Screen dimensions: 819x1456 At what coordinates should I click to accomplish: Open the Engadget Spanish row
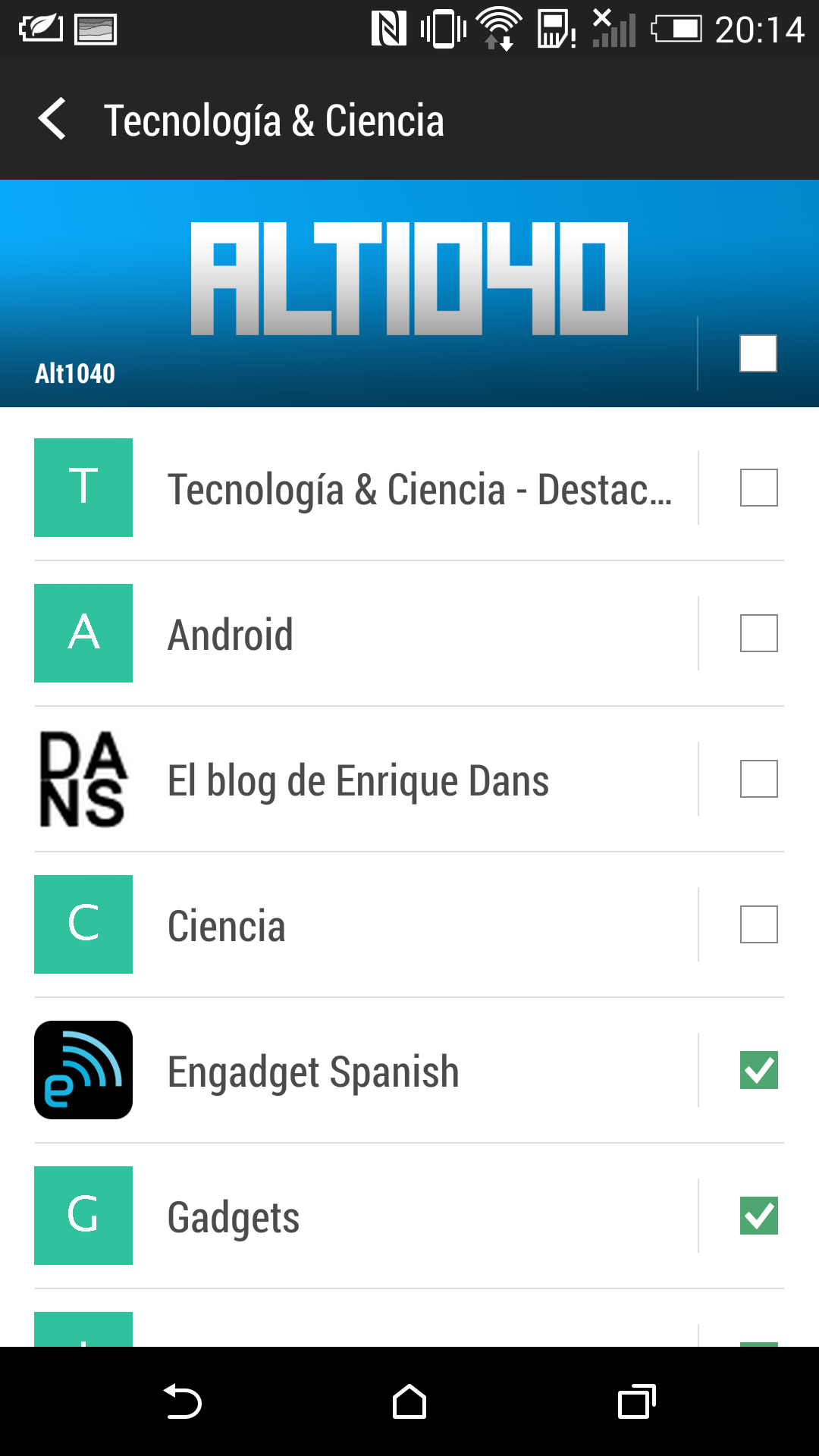364,1071
